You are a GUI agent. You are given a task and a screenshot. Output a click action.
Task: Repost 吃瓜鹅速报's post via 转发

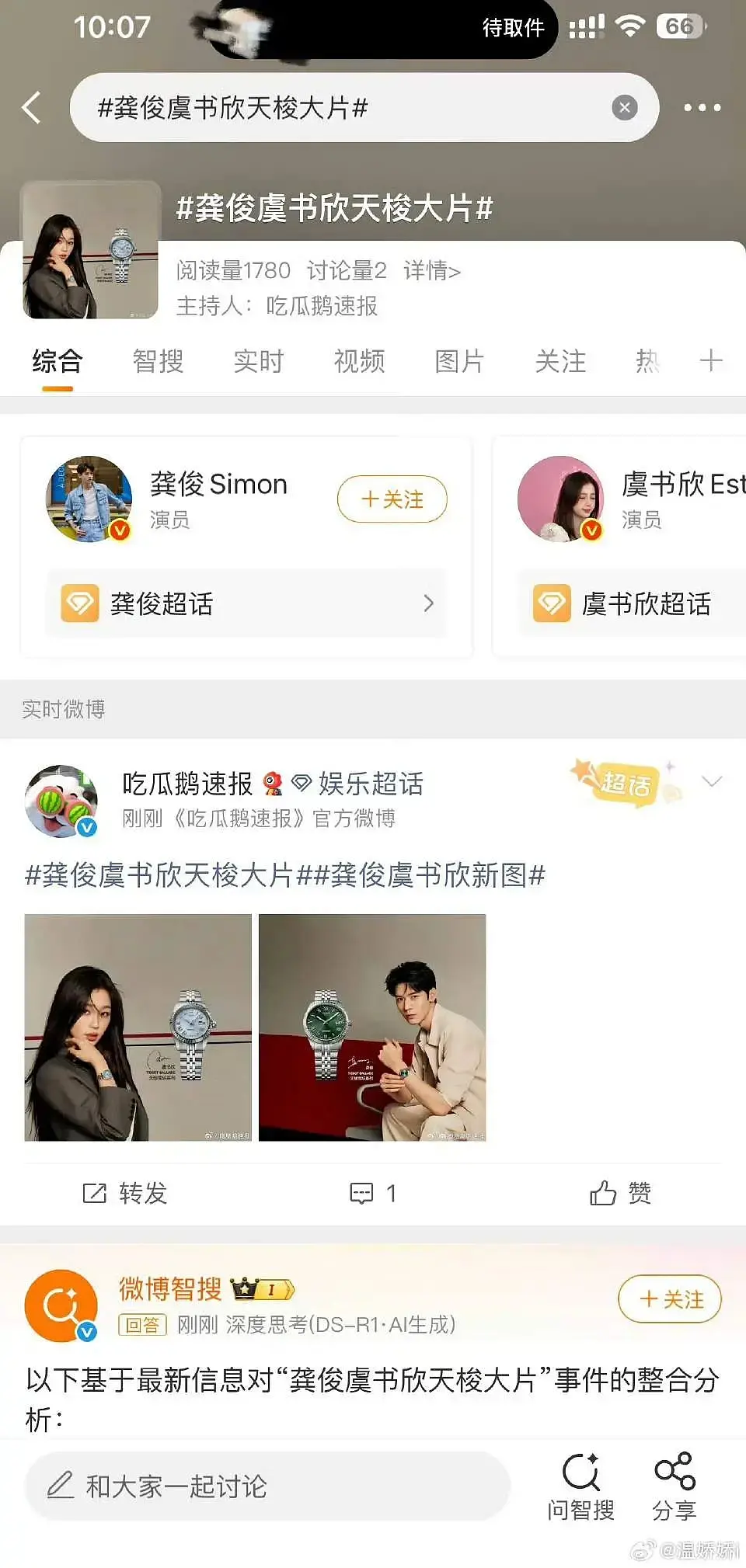(125, 1193)
